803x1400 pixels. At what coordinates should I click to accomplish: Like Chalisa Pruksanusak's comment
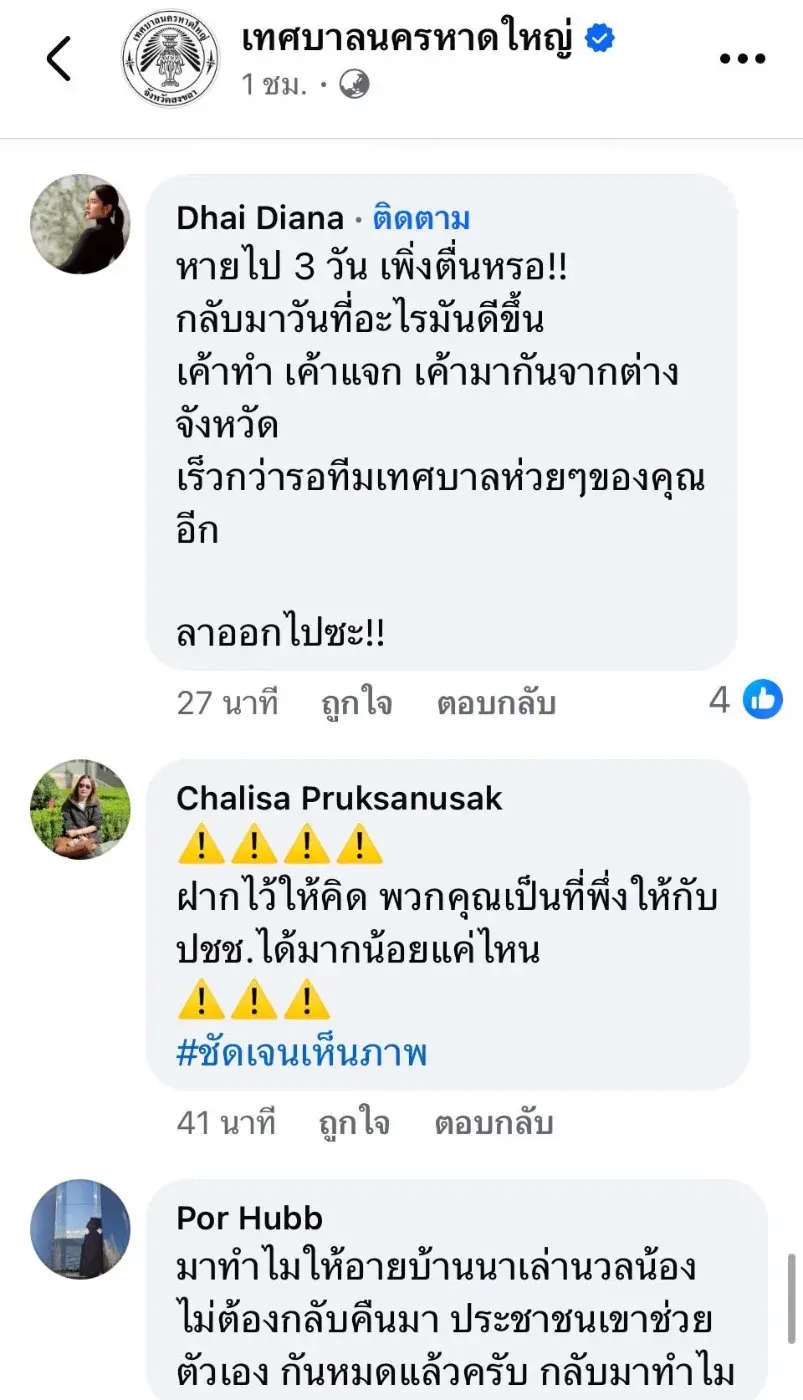(x=354, y=1123)
